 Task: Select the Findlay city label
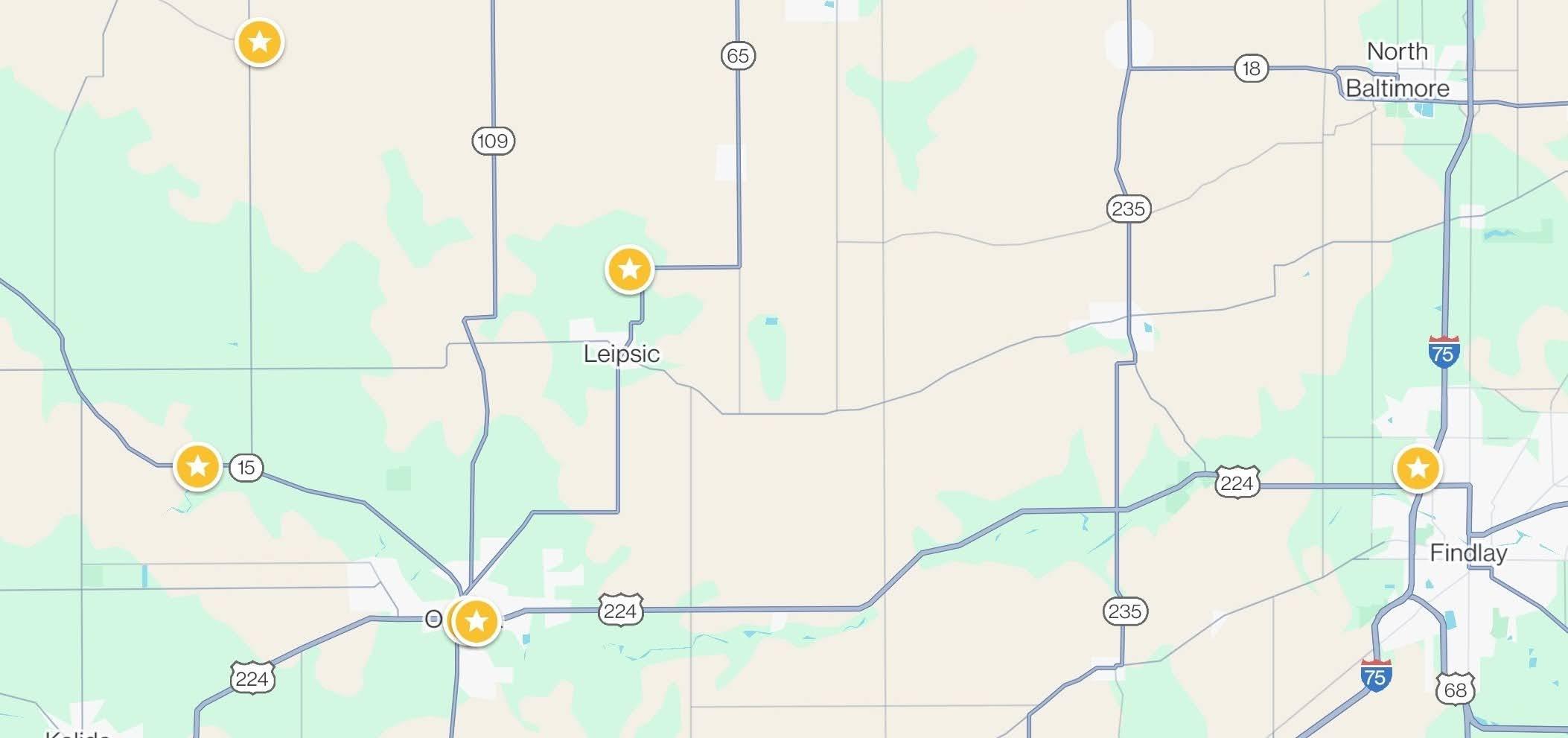coord(1467,553)
